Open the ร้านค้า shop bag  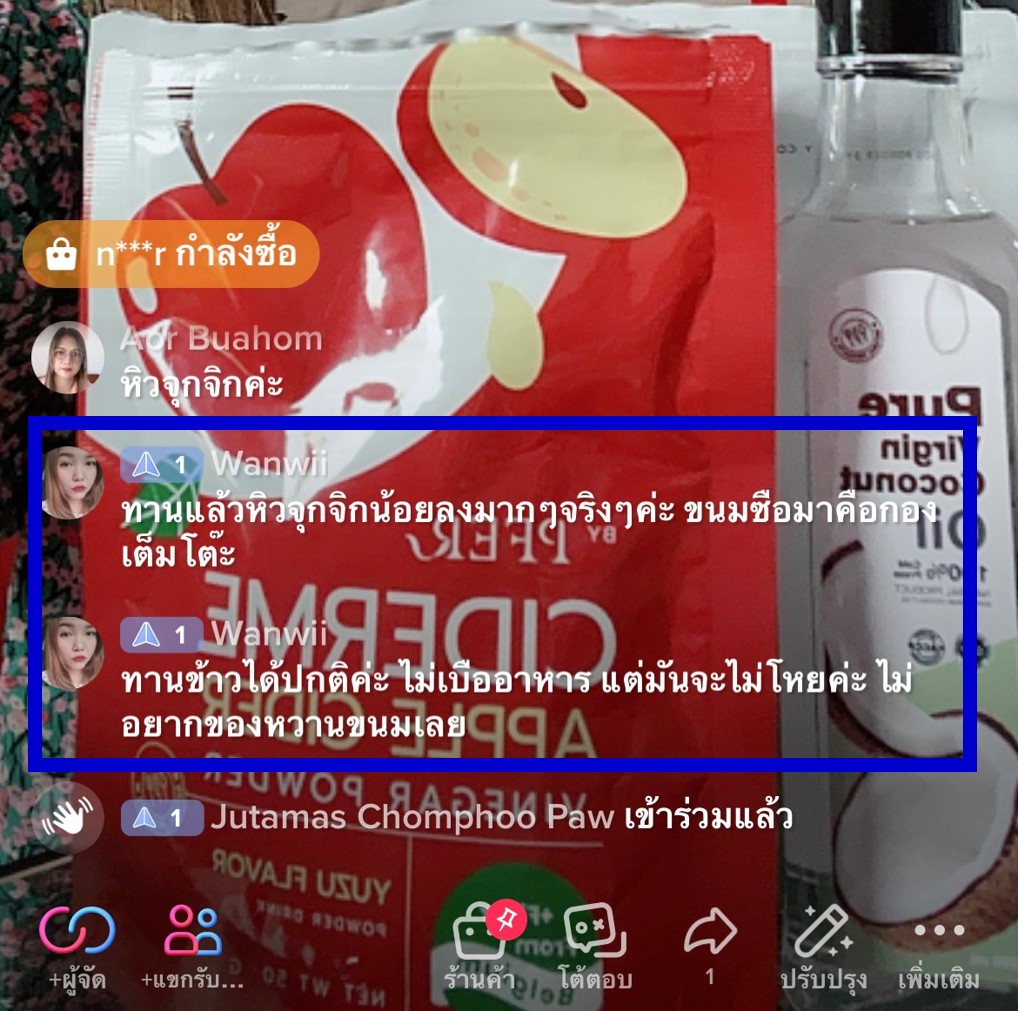point(481,943)
